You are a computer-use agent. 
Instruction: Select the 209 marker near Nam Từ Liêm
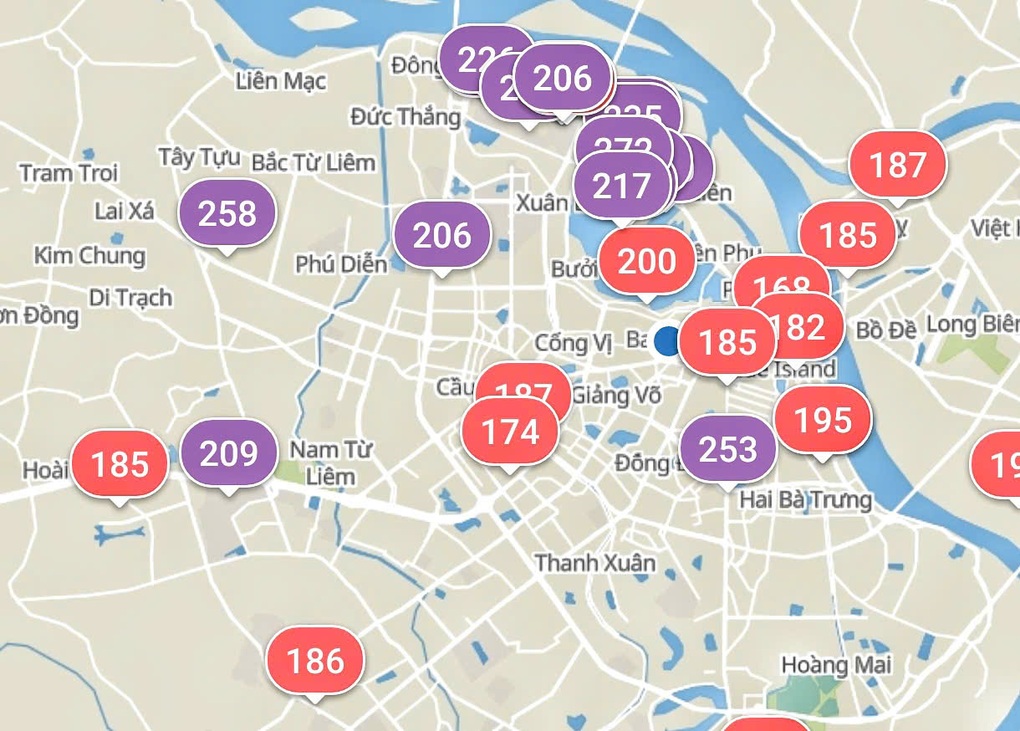[x=229, y=454]
